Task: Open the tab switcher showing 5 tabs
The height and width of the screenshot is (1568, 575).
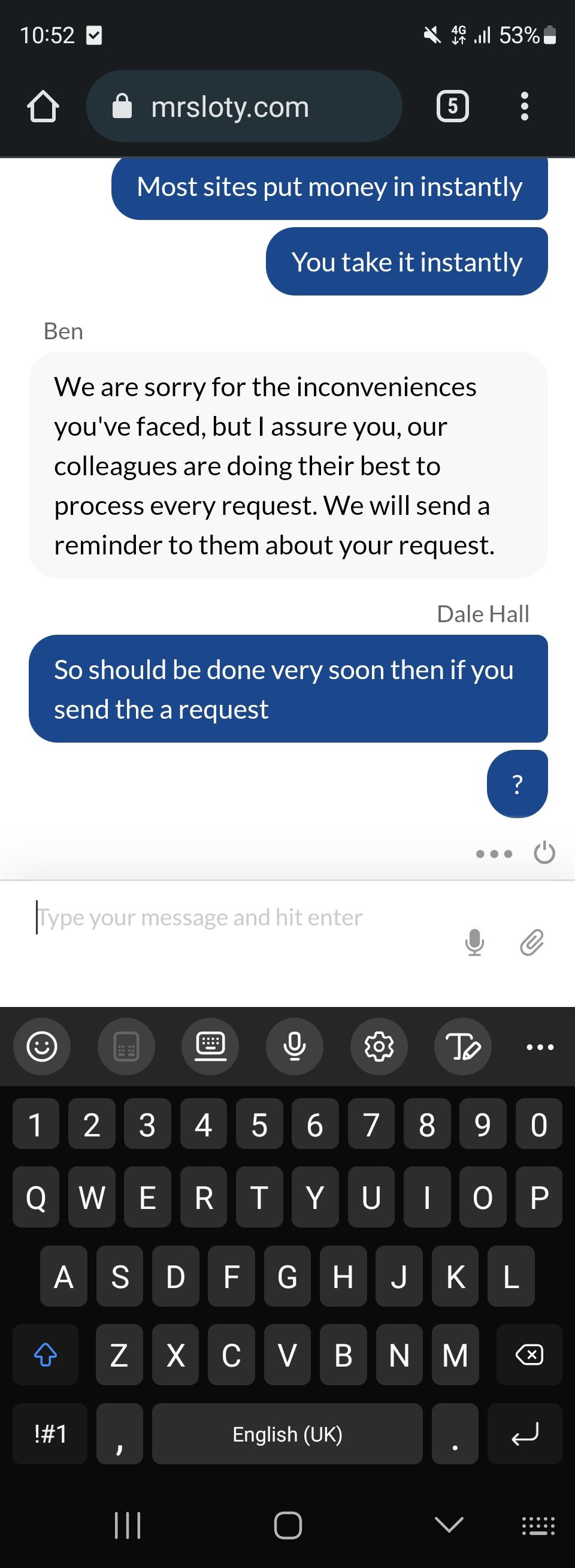Action: 453,107
